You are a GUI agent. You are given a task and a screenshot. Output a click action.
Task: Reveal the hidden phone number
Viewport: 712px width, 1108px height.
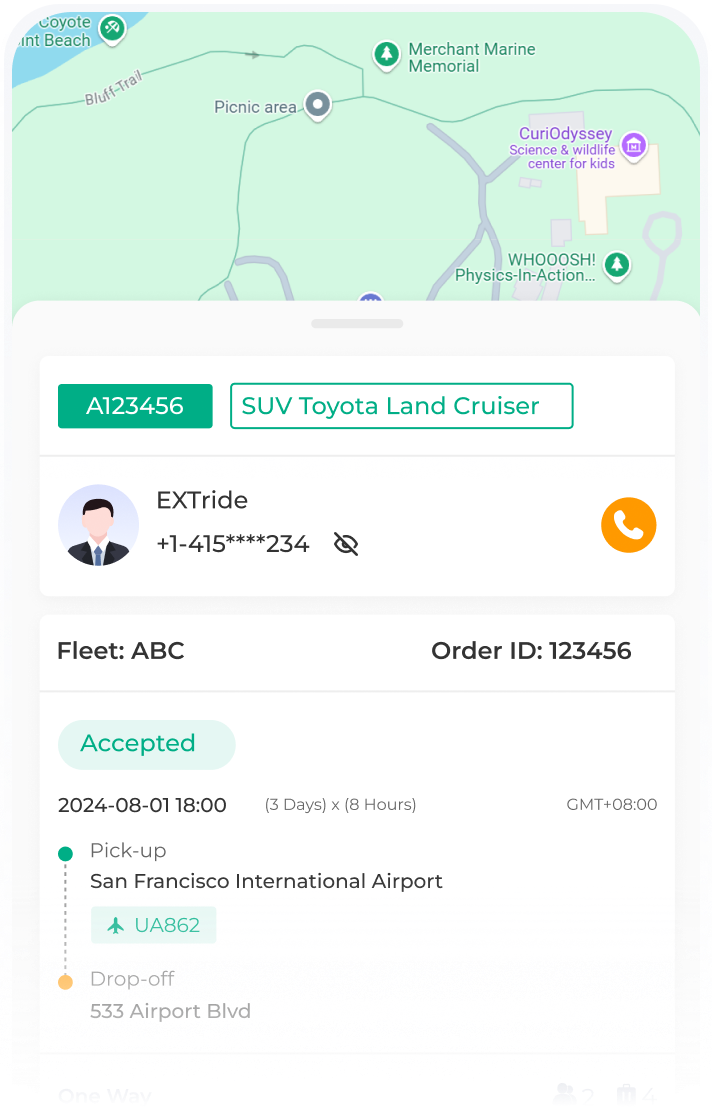(x=346, y=544)
